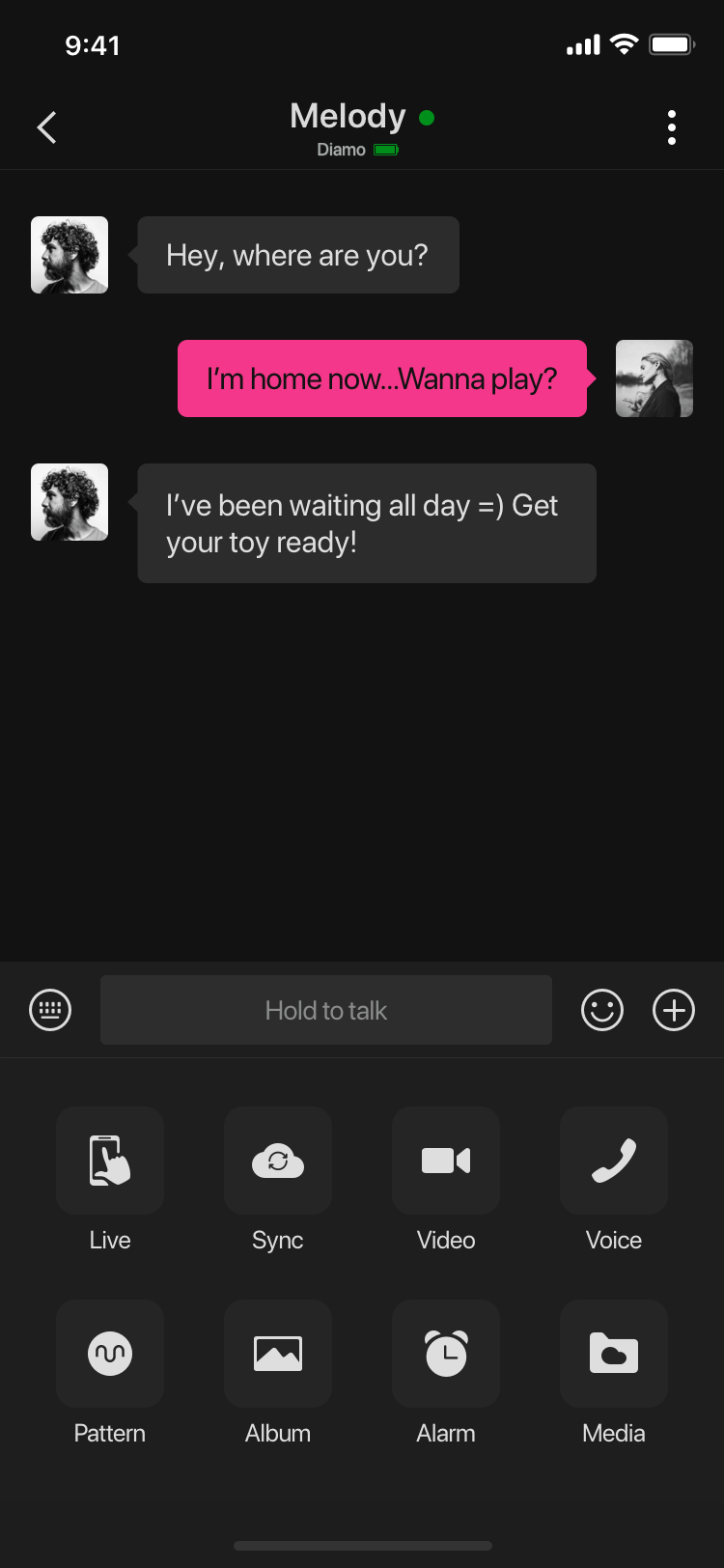Open the emoji picker
The width and height of the screenshot is (724, 1568).
tap(602, 1010)
